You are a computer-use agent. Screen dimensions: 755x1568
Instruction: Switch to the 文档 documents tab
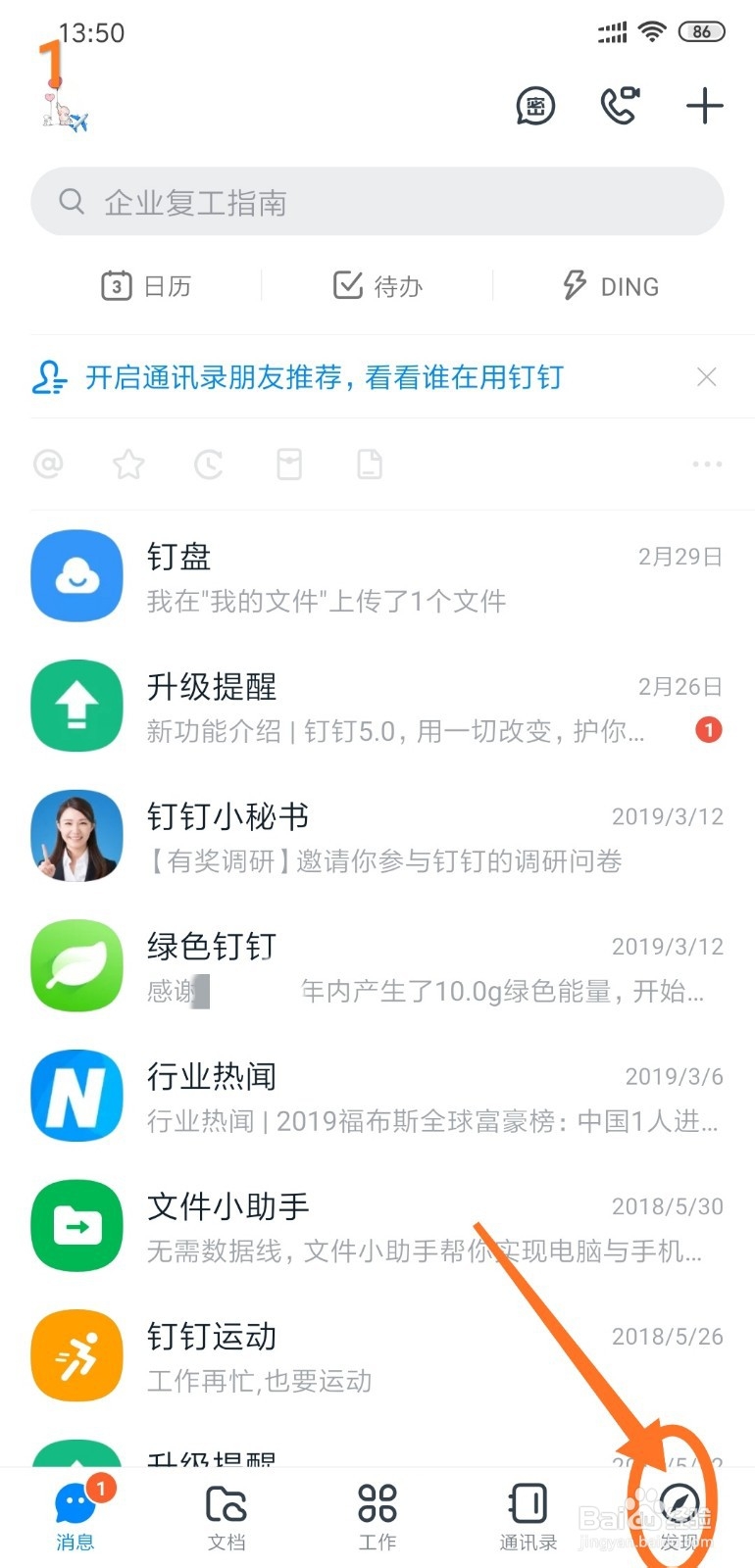tap(226, 1514)
